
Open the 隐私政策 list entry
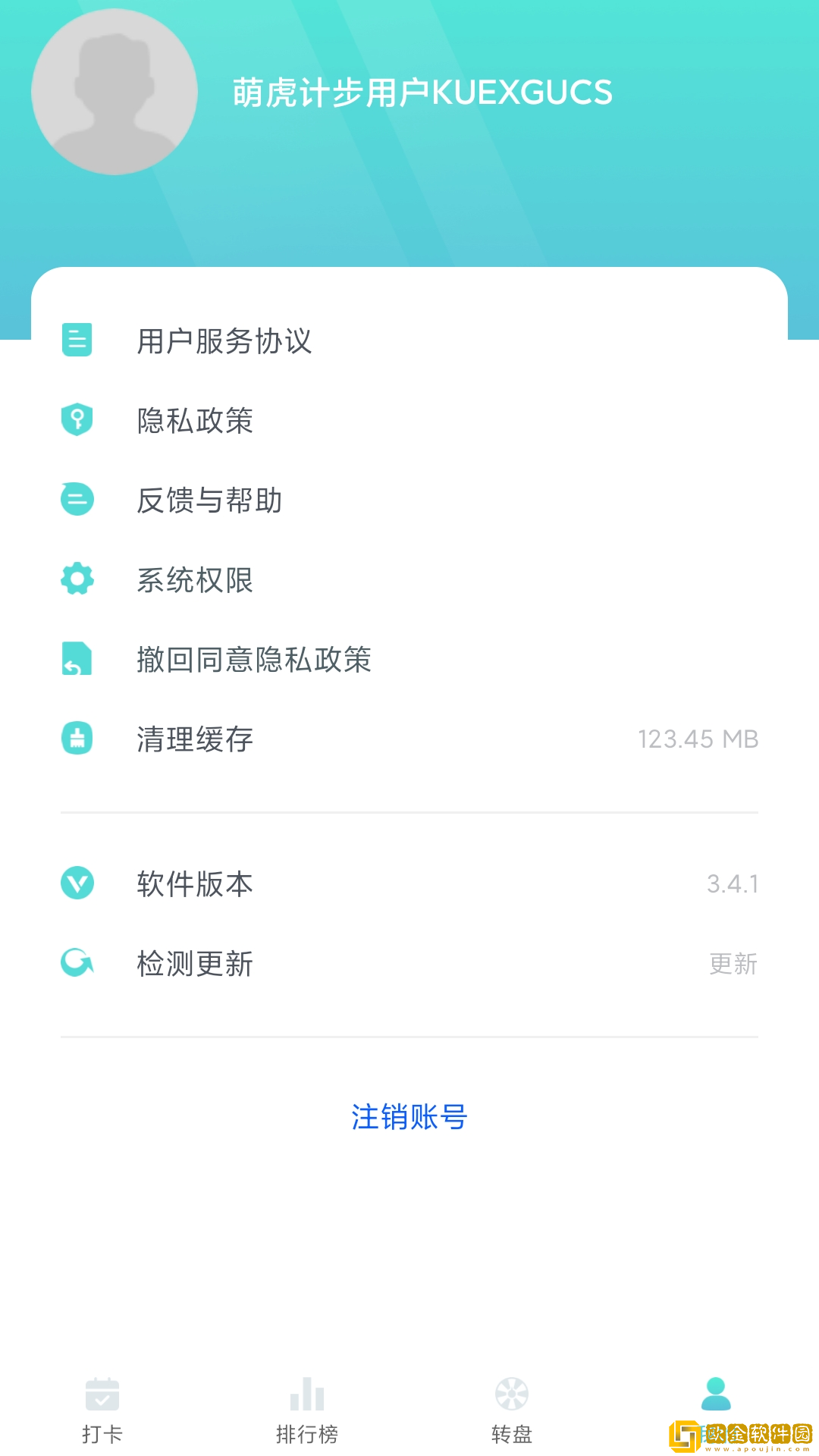(196, 420)
